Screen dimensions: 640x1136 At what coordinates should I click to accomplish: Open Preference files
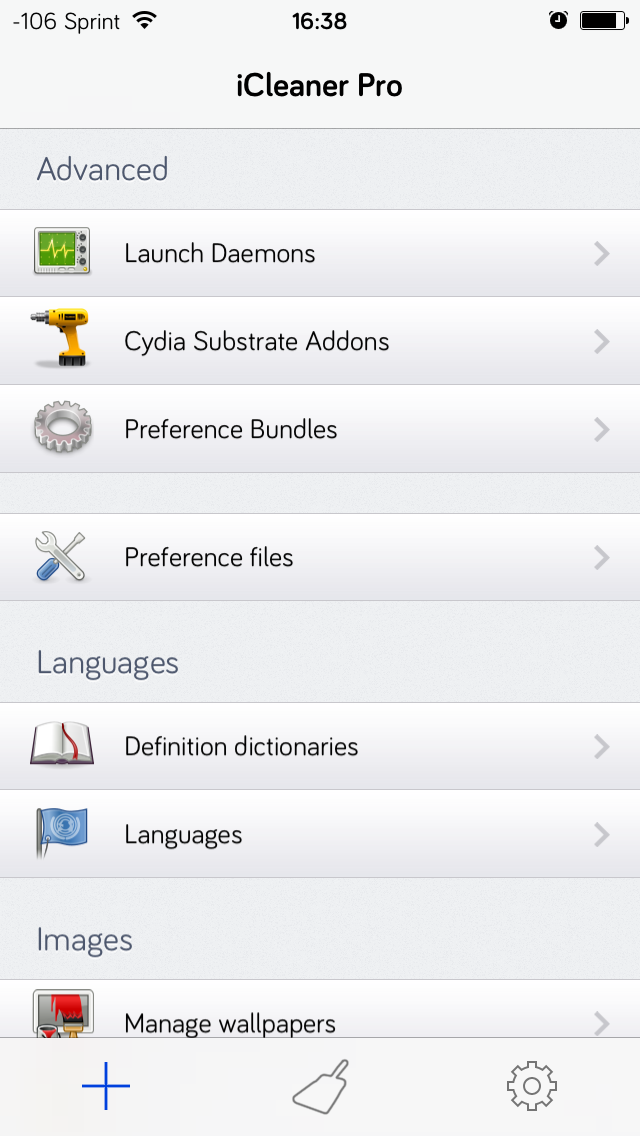click(320, 557)
